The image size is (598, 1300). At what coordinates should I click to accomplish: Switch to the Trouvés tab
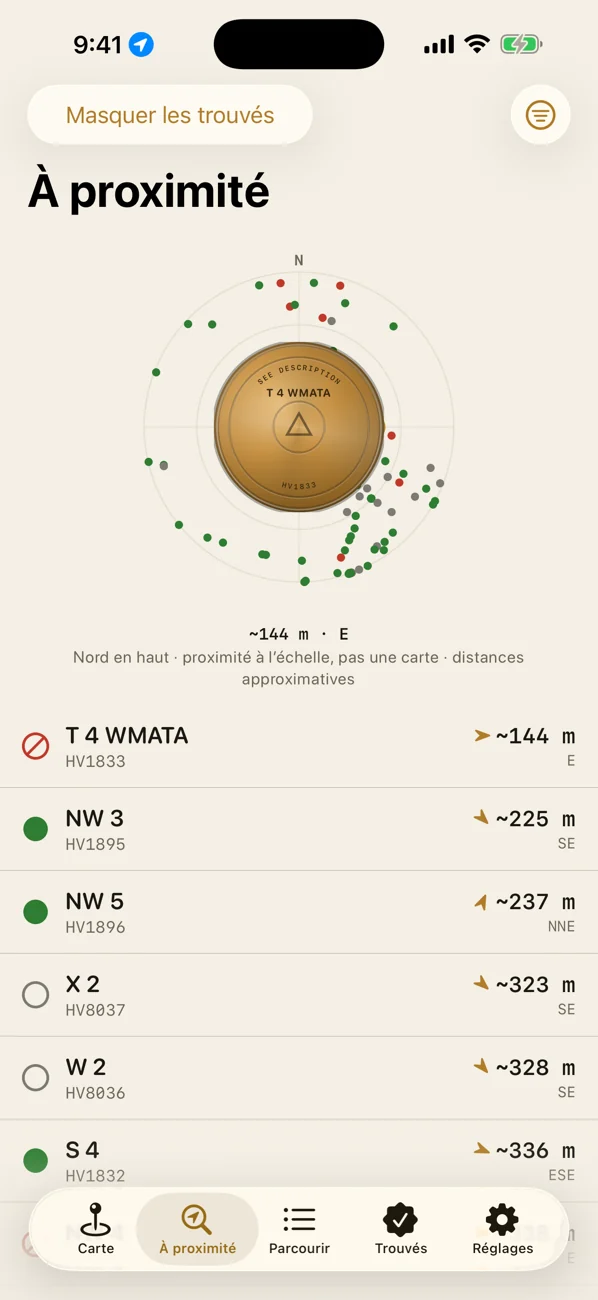(401, 1229)
